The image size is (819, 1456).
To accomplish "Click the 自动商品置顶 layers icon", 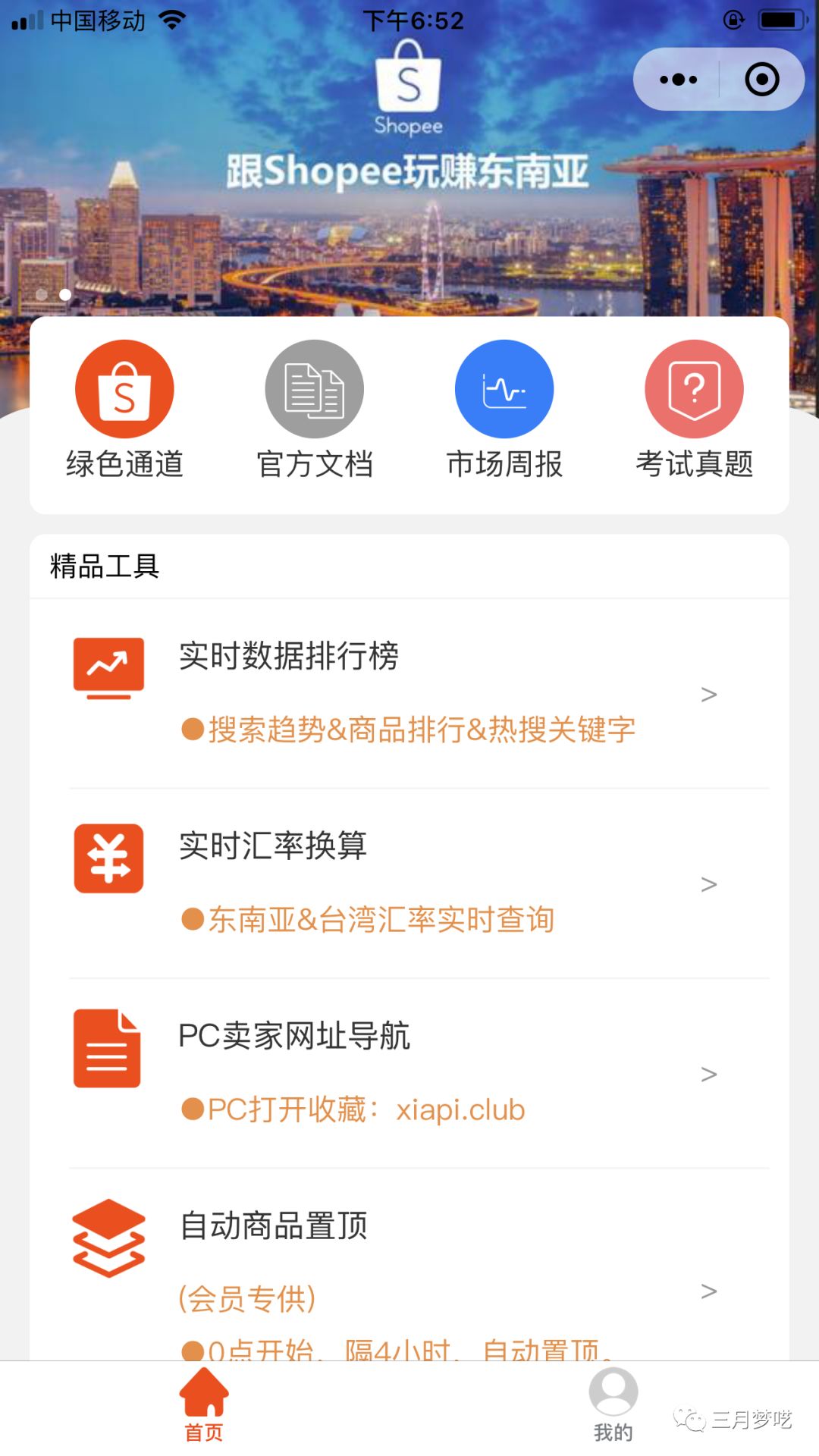I will click(x=108, y=1238).
